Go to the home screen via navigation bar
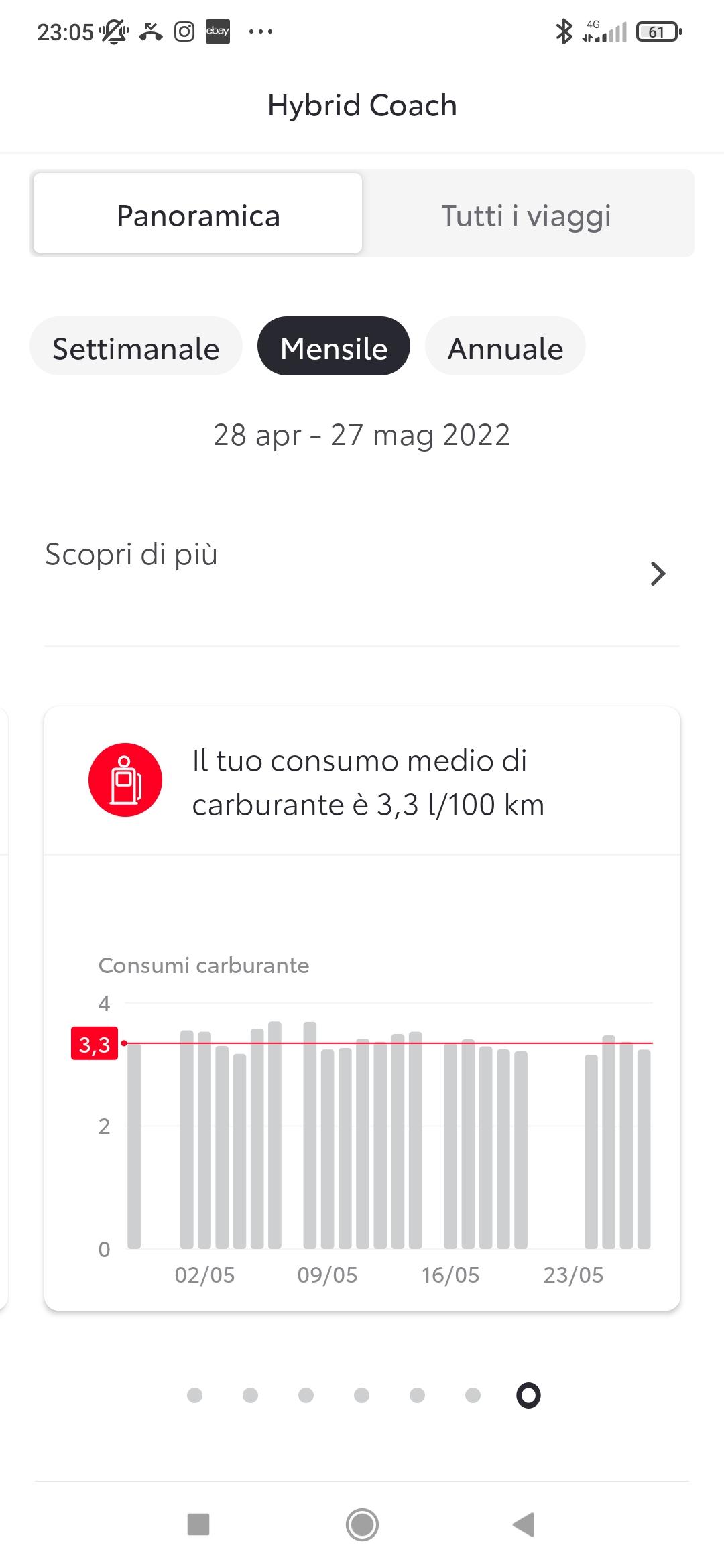 coord(362,1524)
